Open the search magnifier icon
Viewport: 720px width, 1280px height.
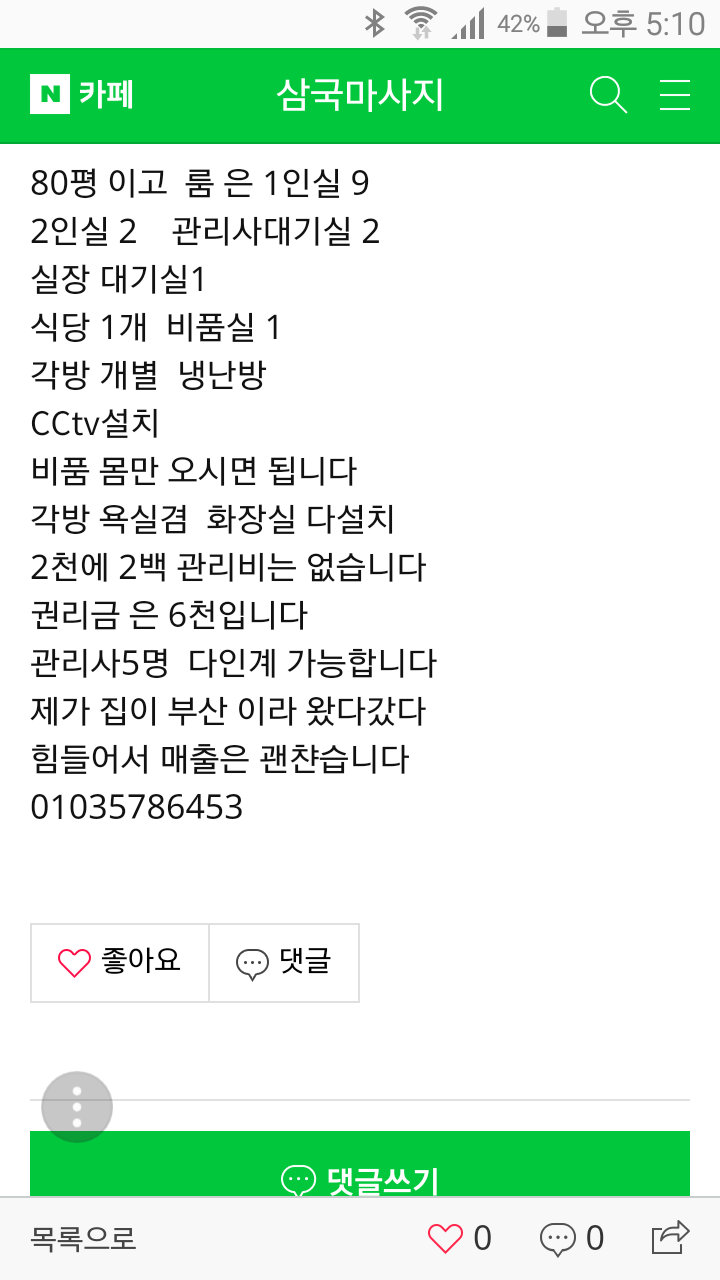pos(608,95)
